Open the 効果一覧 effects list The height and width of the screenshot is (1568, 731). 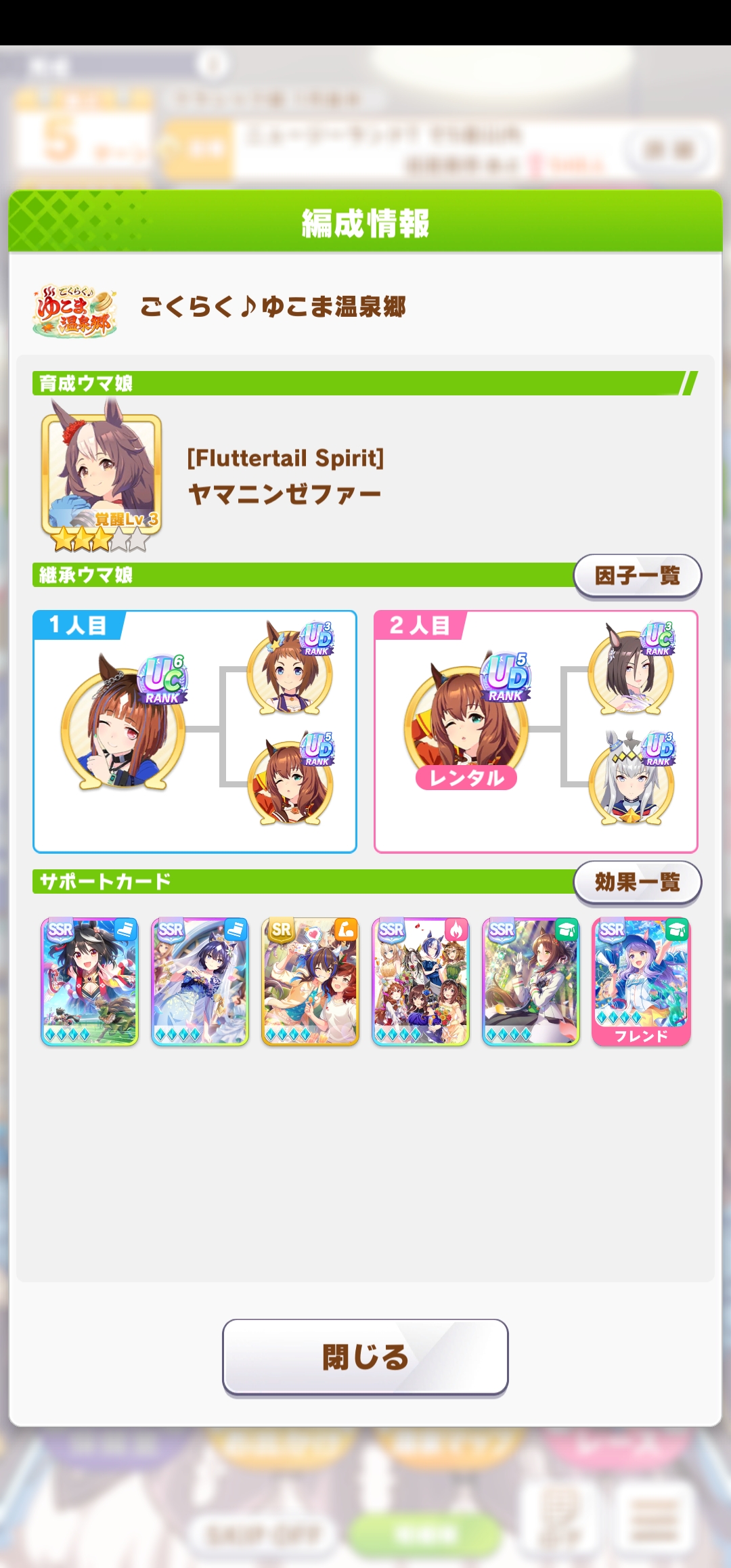pyautogui.click(x=637, y=882)
